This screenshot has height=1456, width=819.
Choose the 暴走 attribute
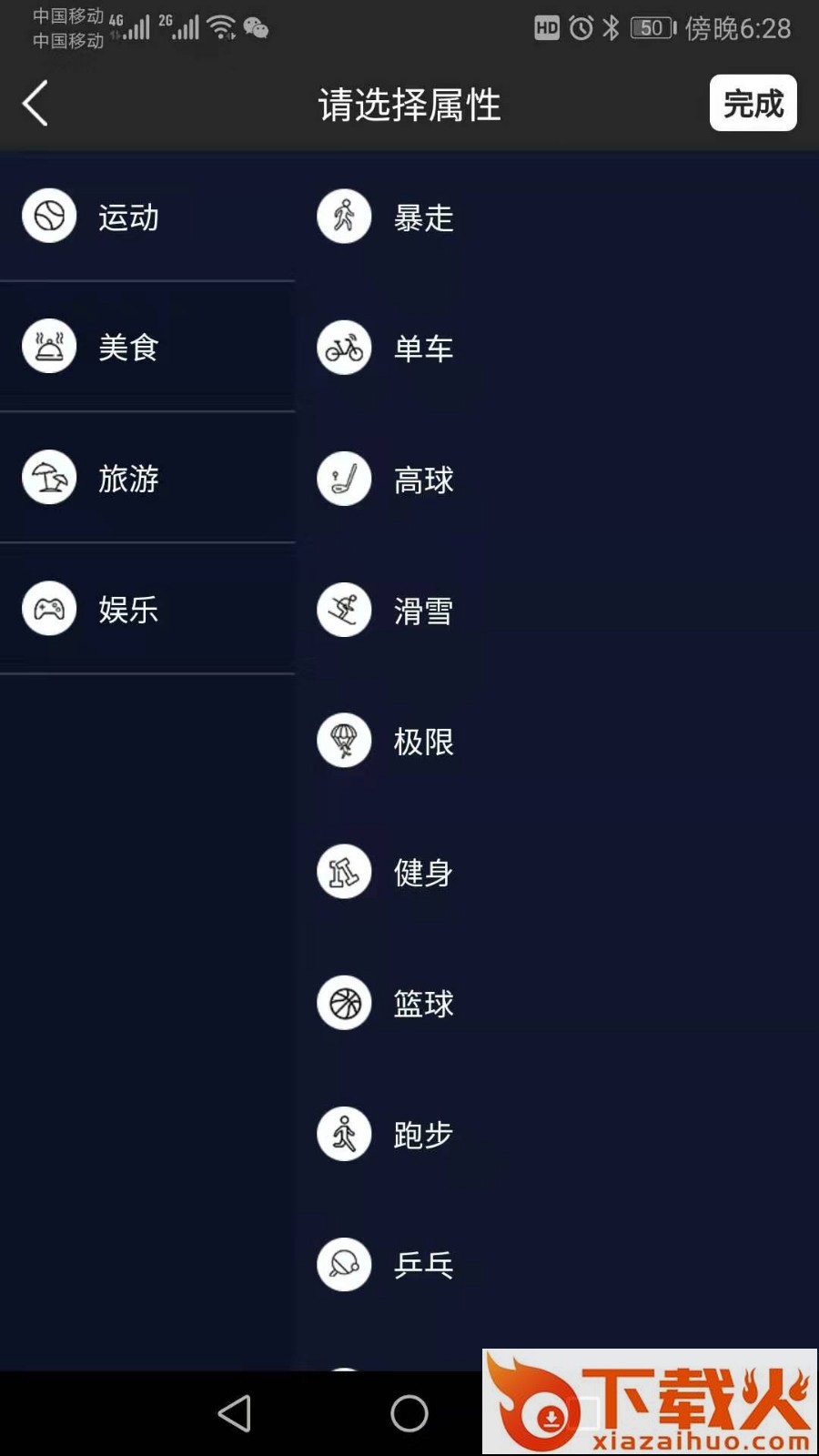coord(422,217)
